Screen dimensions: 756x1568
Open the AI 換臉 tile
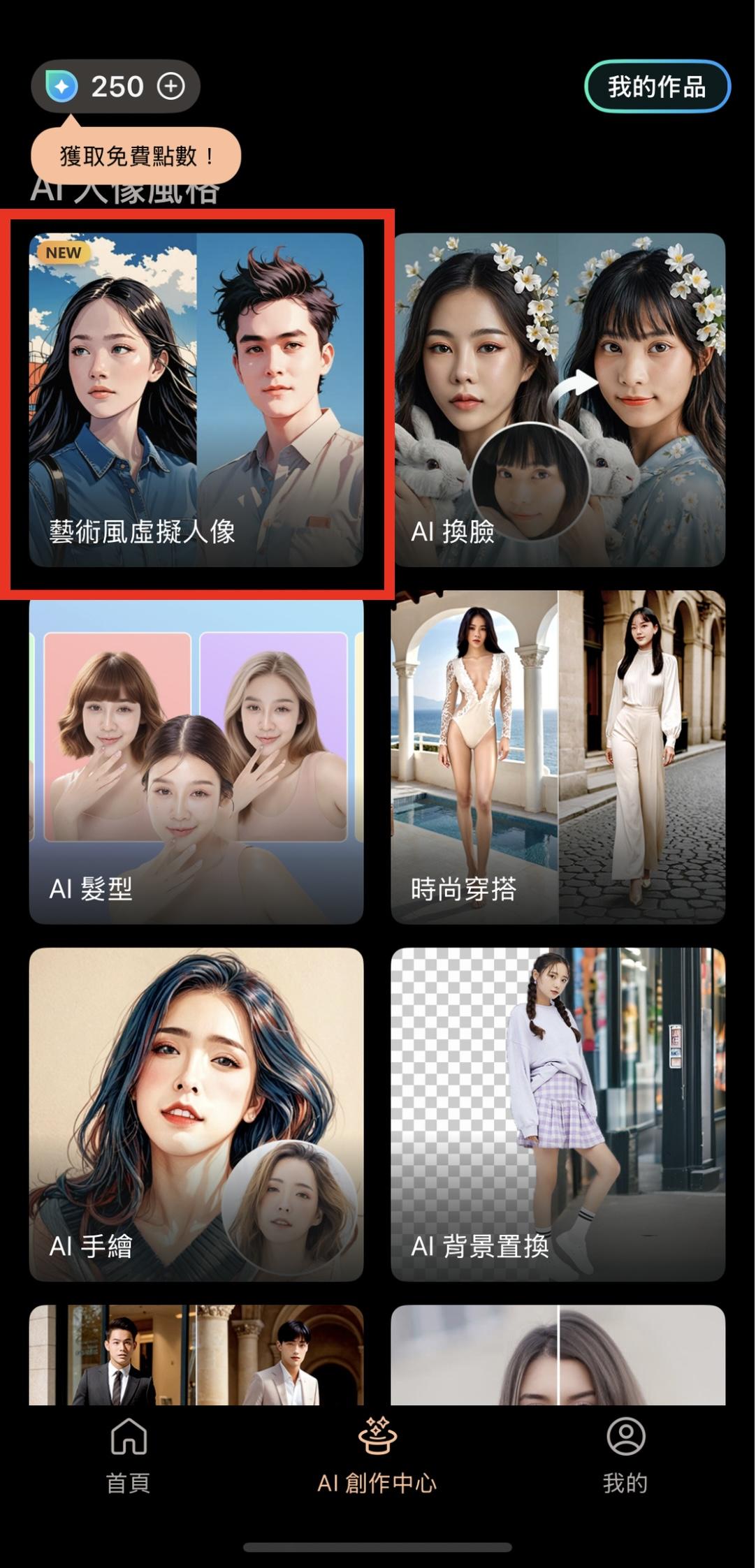click(559, 400)
